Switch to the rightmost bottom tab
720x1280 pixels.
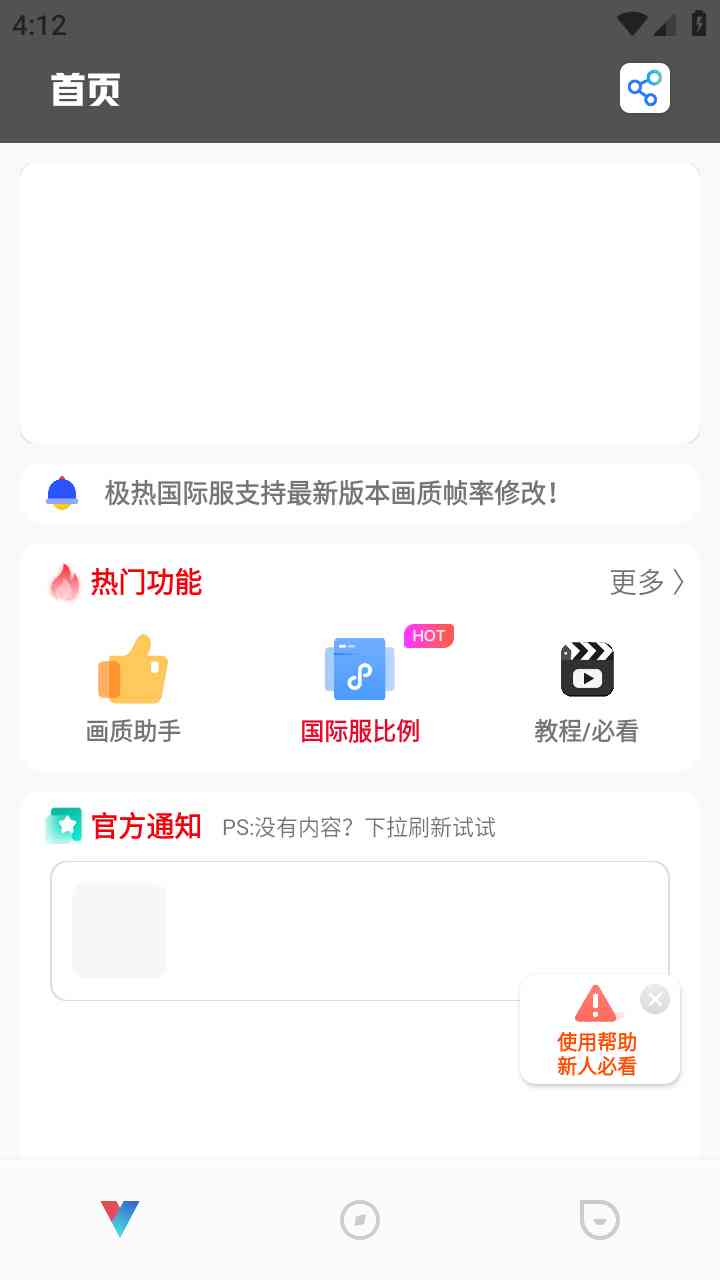pyautogui.click(x=599, y=1220)
